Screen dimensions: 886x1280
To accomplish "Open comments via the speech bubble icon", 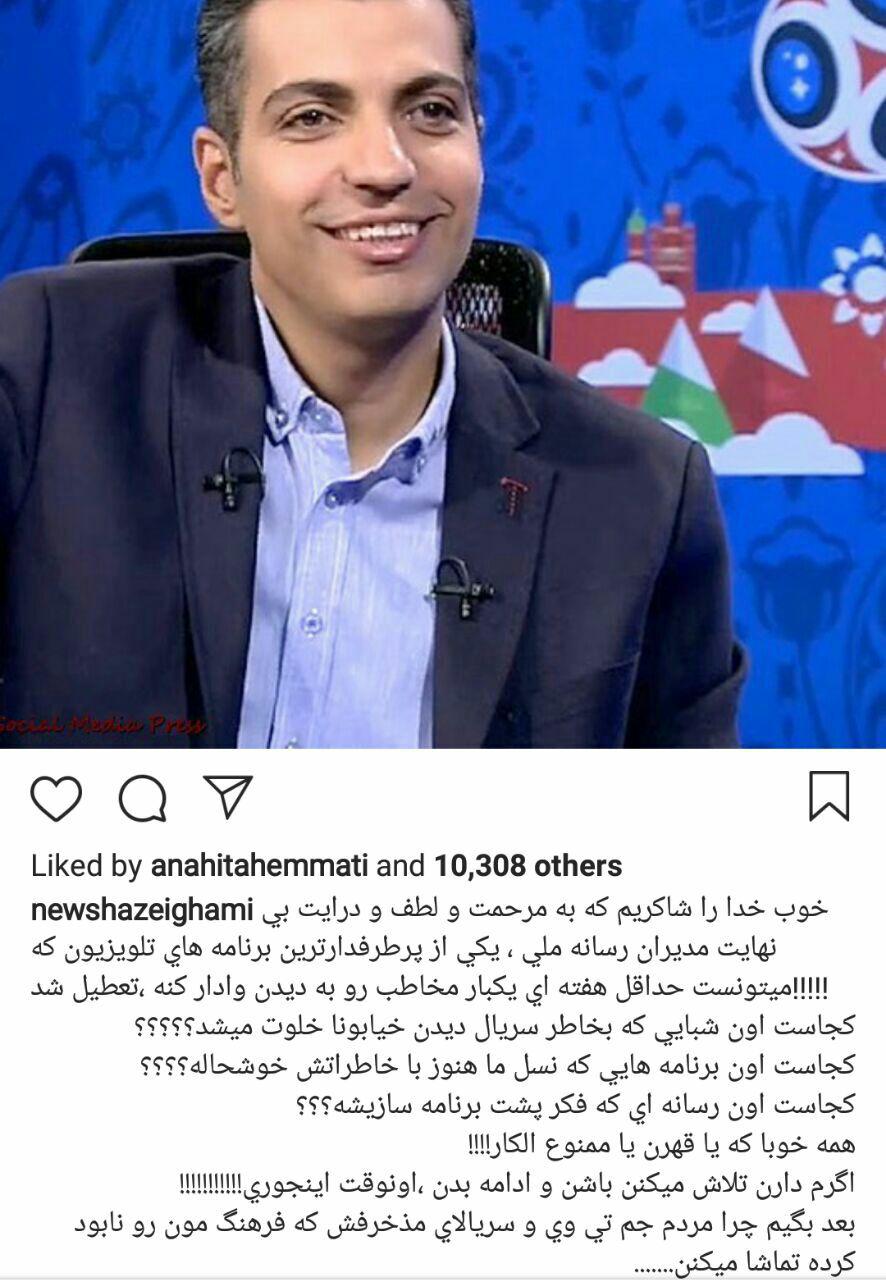I will click(142, 798).
